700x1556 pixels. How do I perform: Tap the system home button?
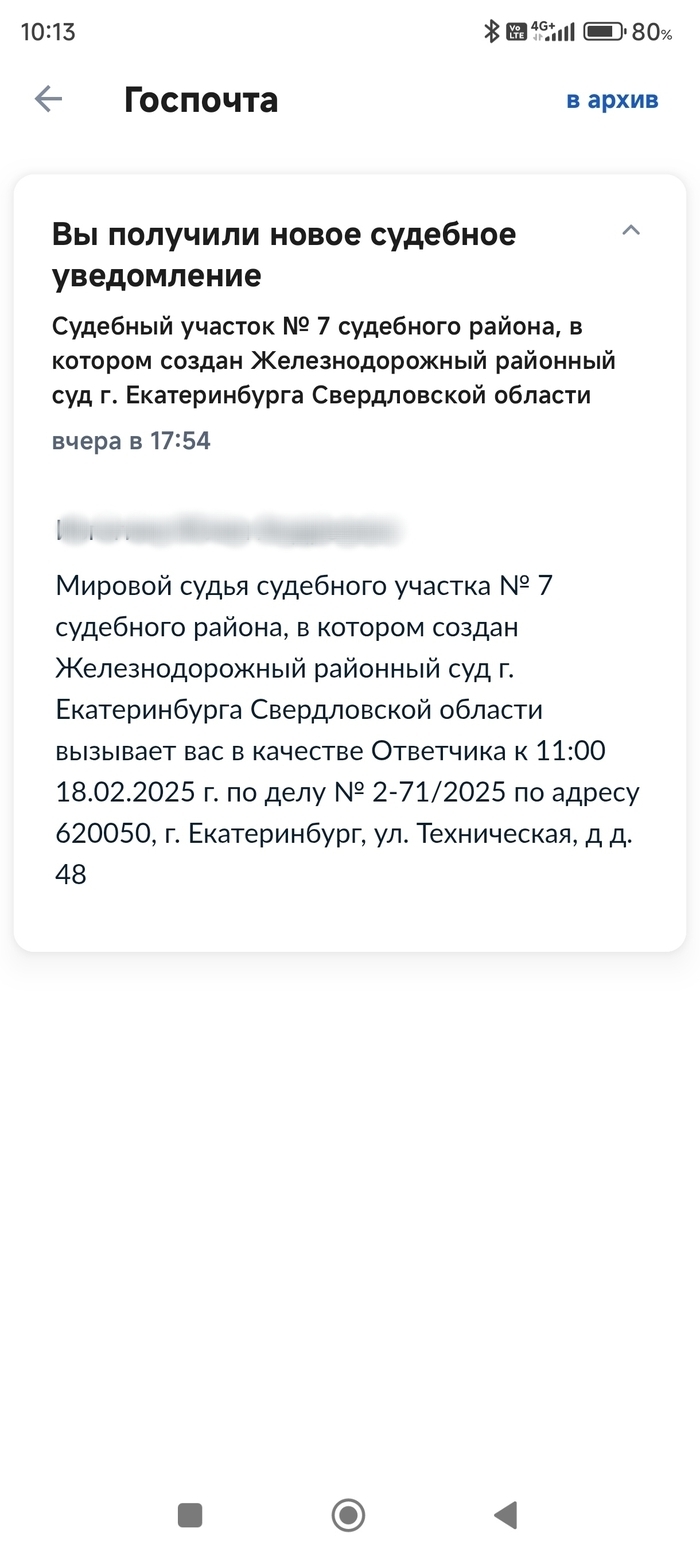tap(348, 1515)
